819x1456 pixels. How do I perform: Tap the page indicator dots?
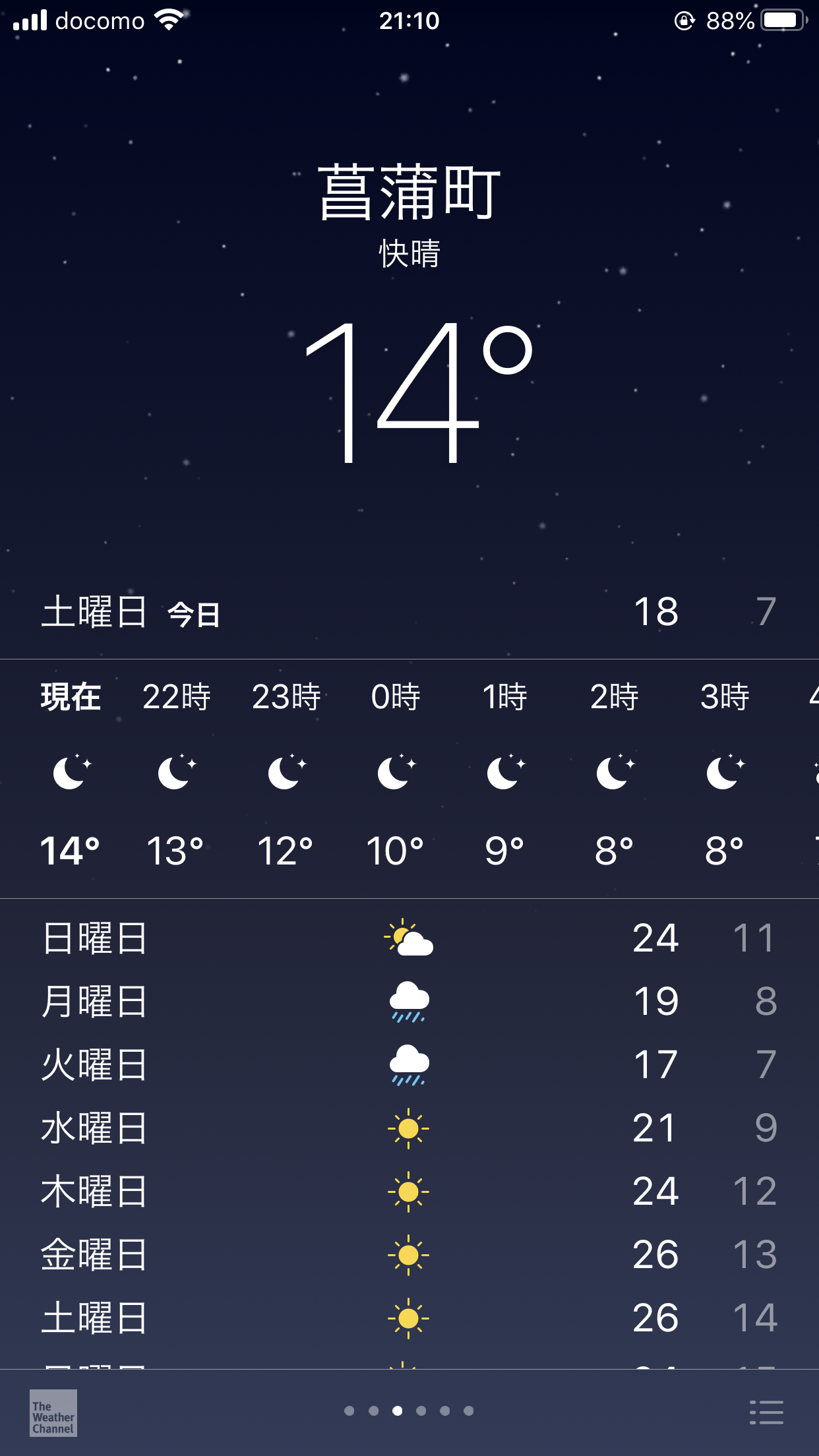[x=409, y=1410]
